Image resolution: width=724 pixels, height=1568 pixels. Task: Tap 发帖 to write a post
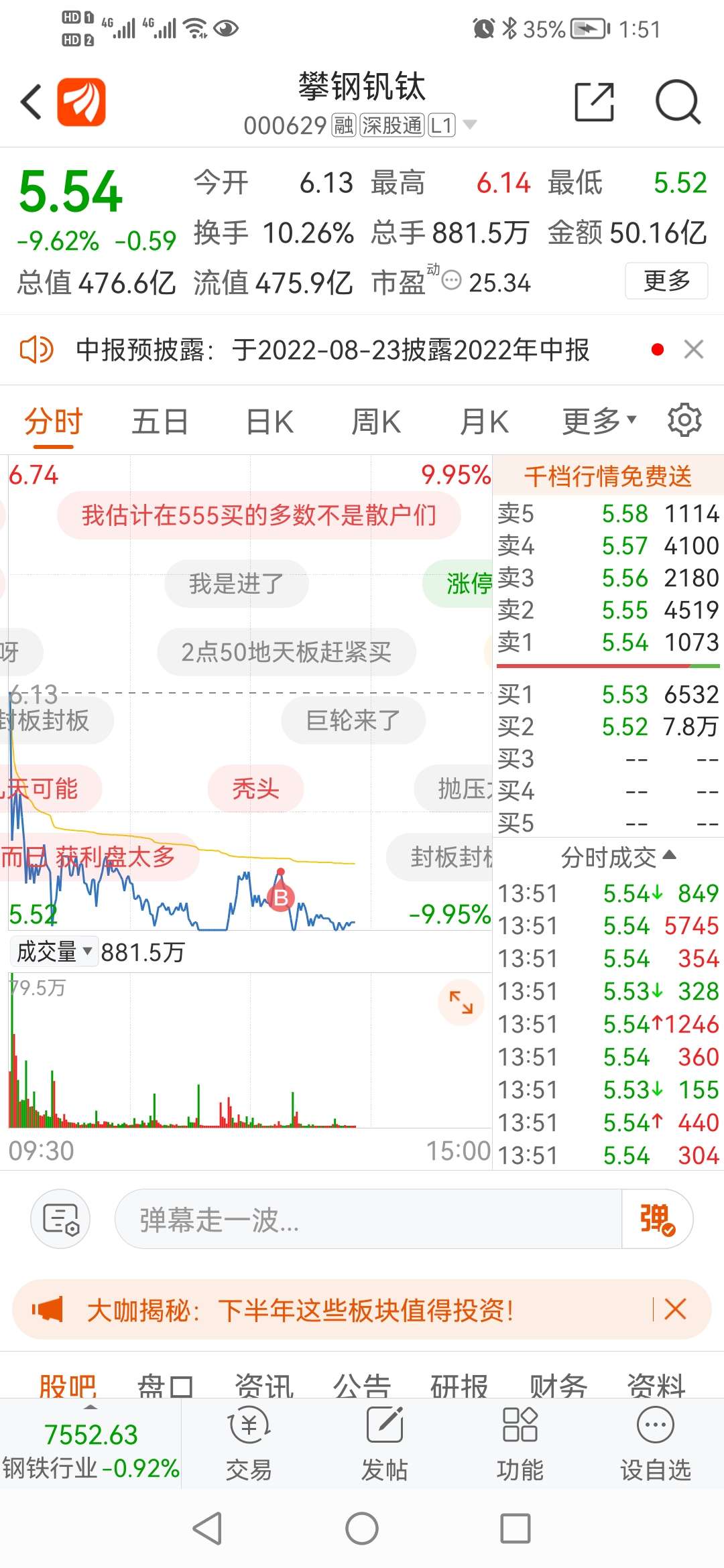(x=384, y=1443)
